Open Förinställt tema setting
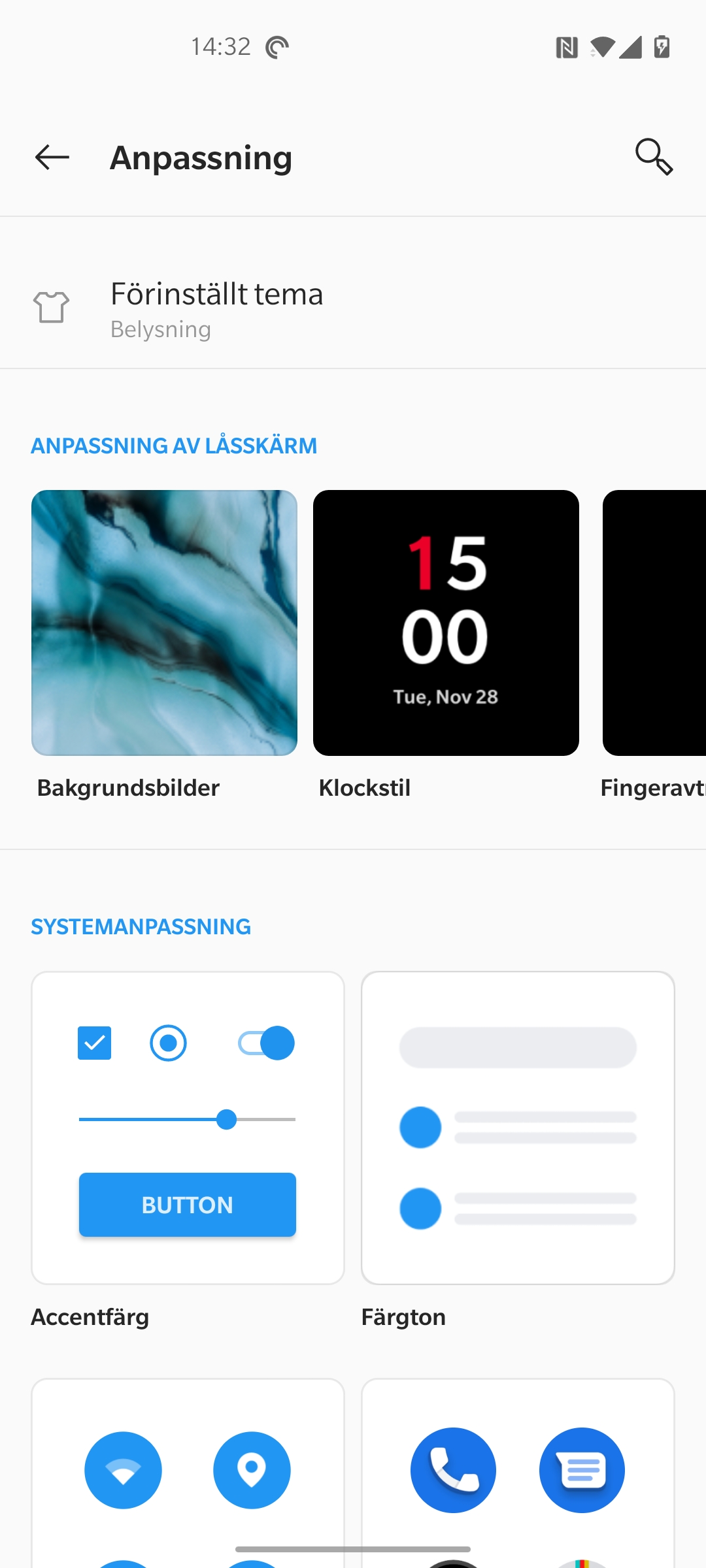The width and height of the screenshot is (706, 1568). [x=353, y=308]
